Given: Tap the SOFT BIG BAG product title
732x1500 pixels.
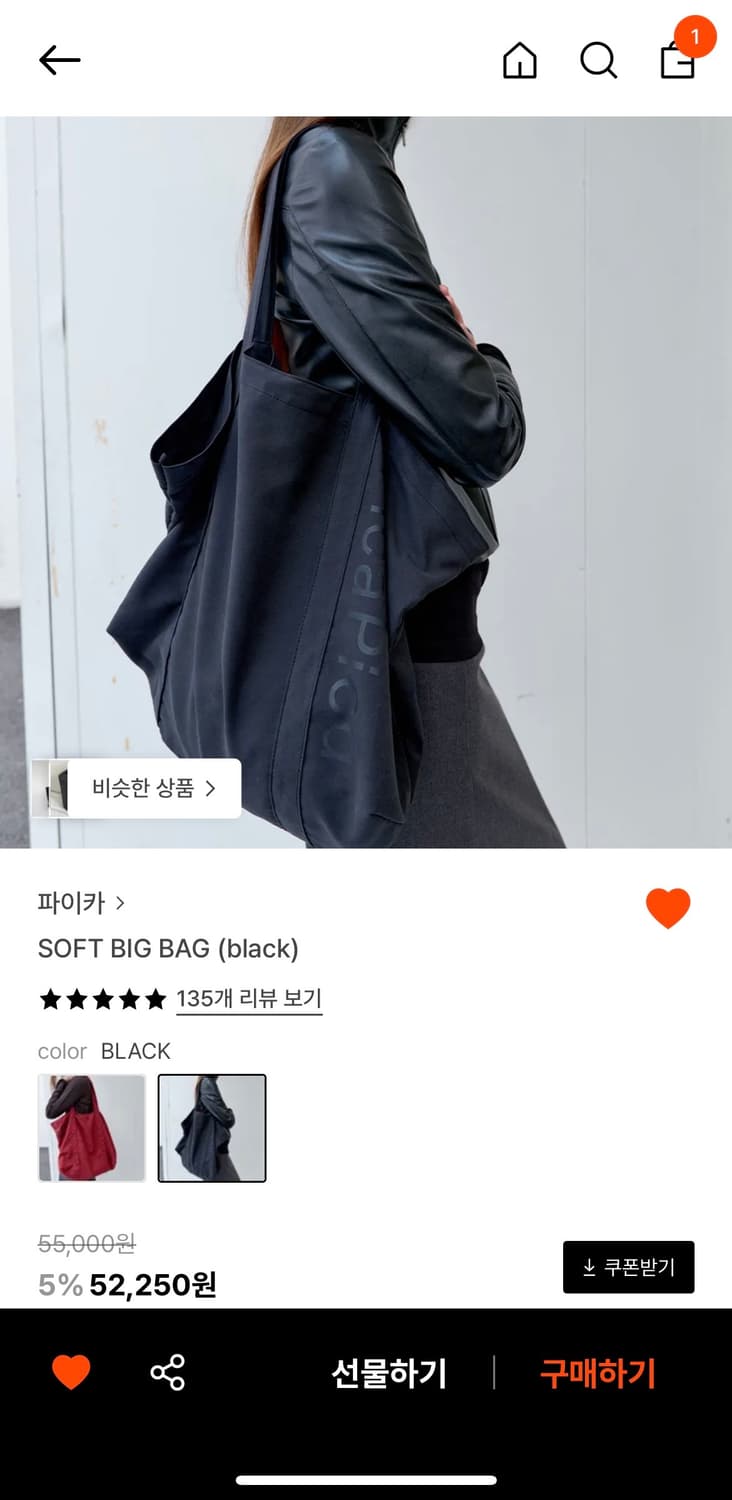Looking at the screenshot, I should coord(167,948).
